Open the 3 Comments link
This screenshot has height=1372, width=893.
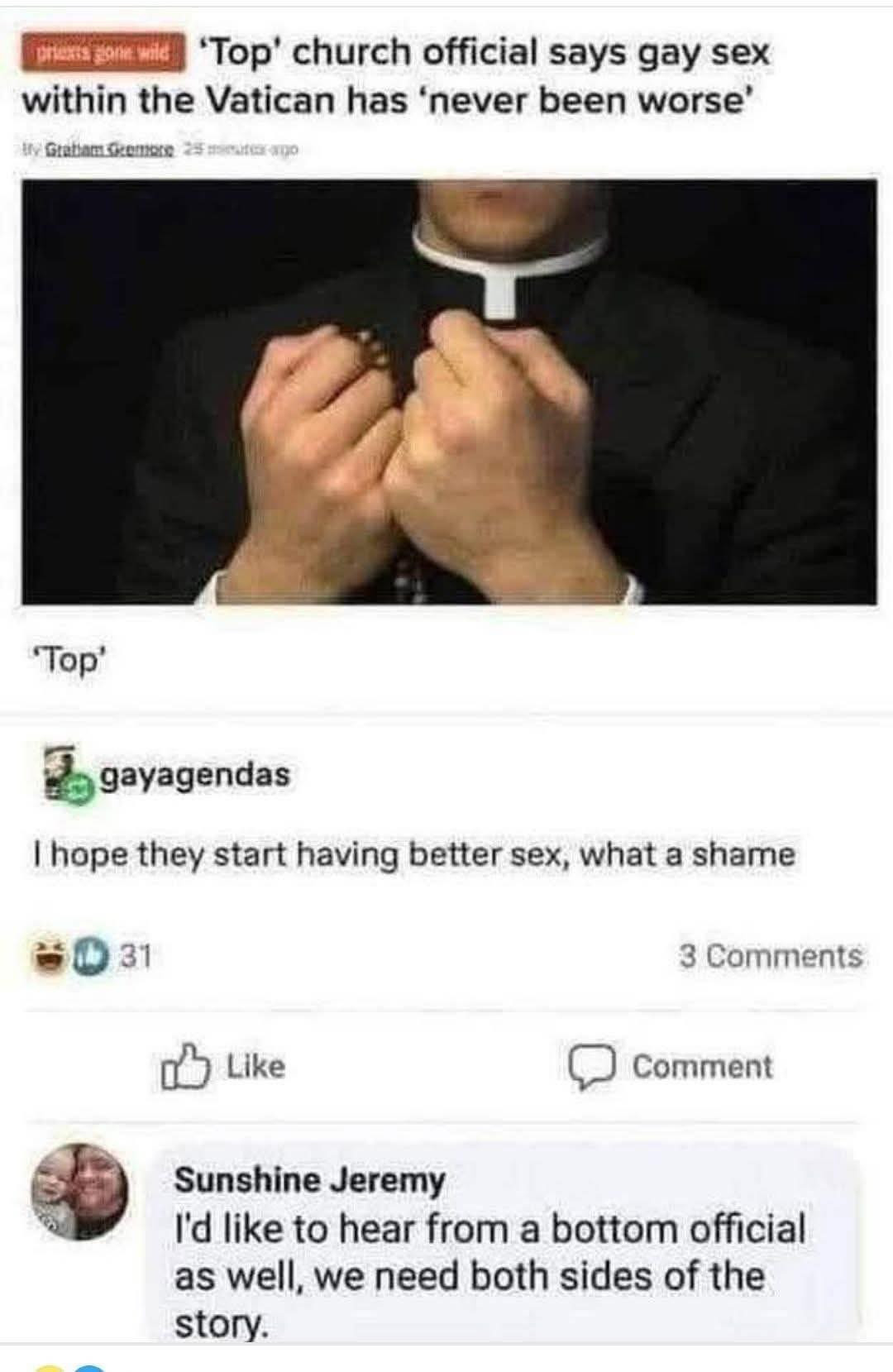pyautogui.click(x=771, y=957)
